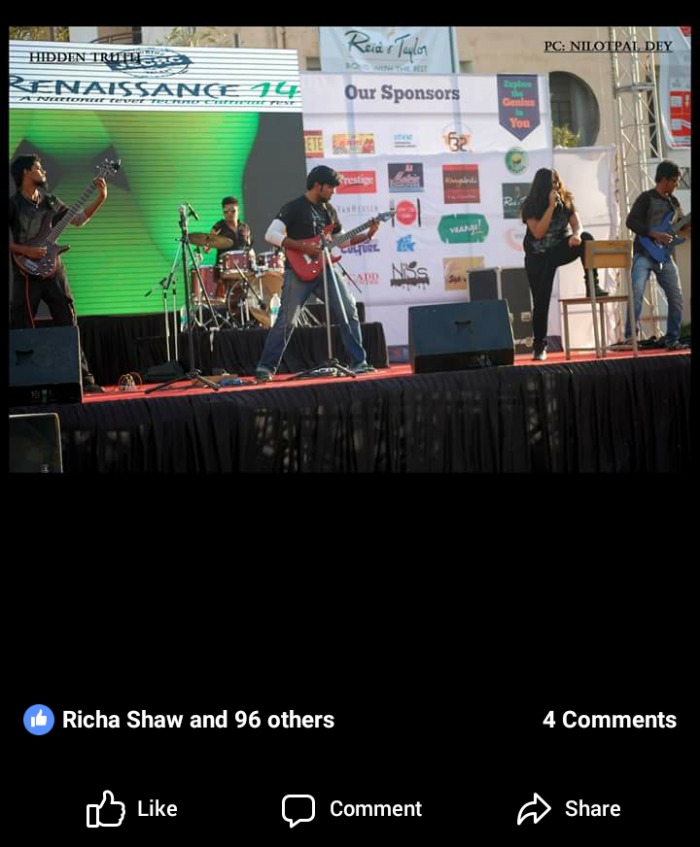This screenshot has width=700, height=847.
Task: Comment on the photo
Action: tap(352, 809)
